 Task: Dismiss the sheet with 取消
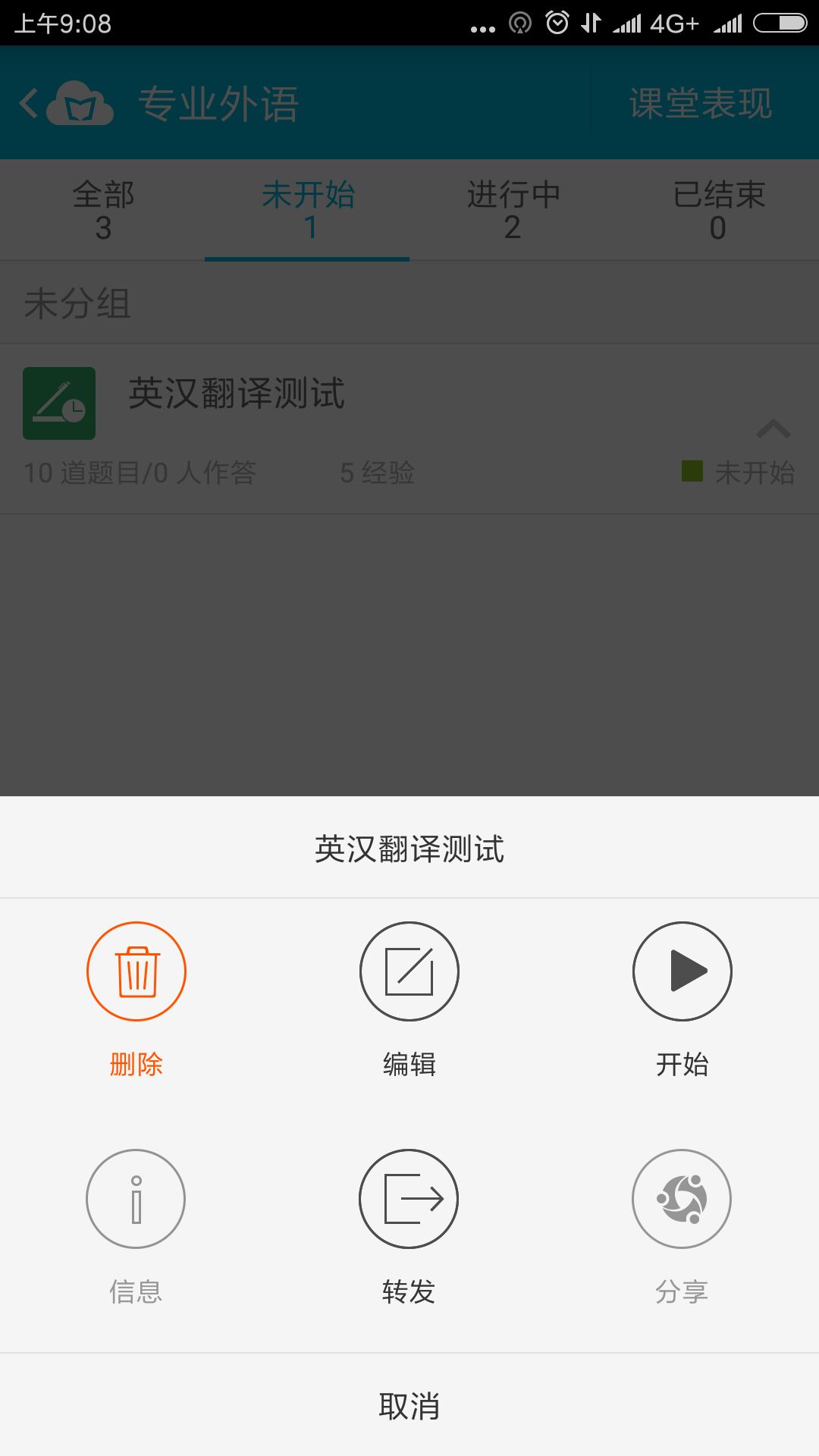pyautogui.click(x=409, y=1405)
